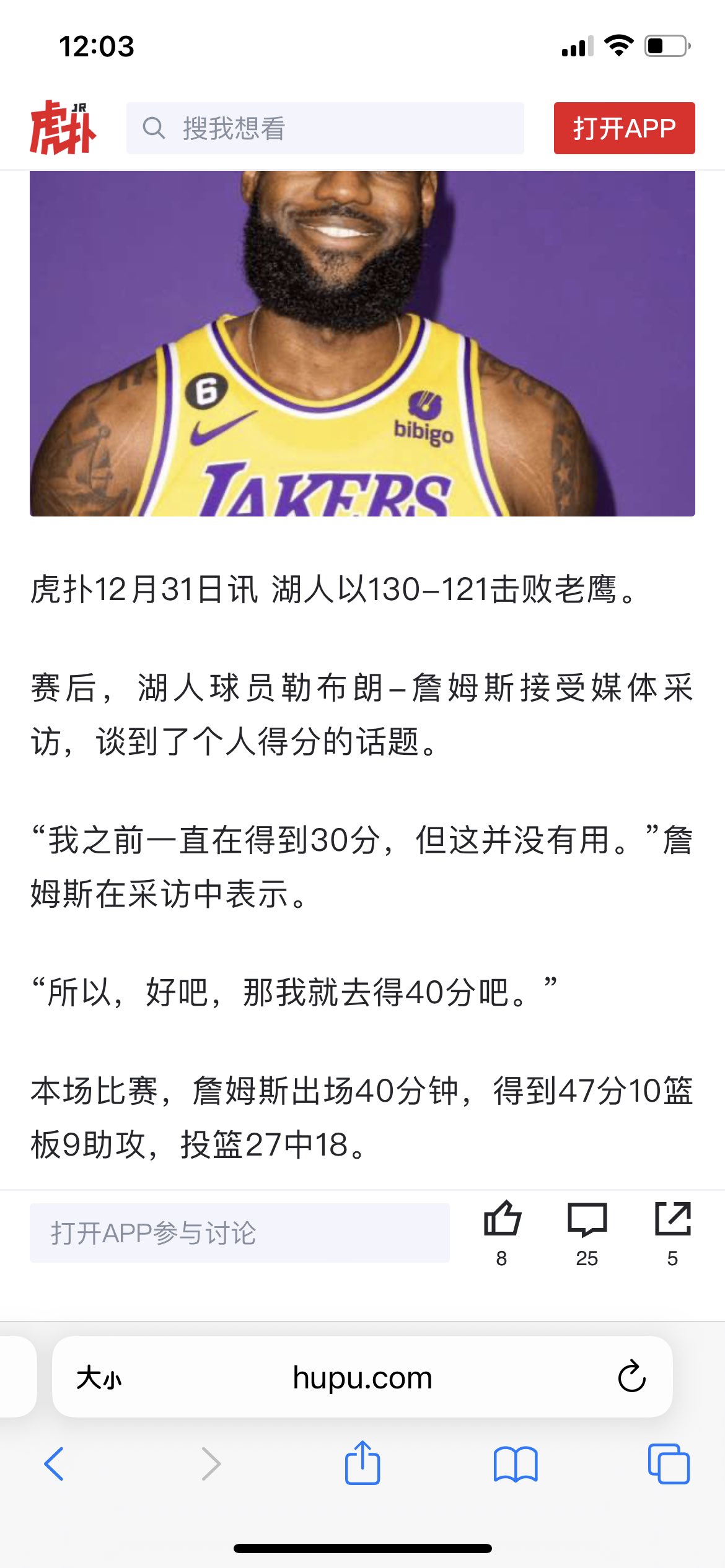
Task: Share the article via share icon
Action: (x=672, y=1220)
